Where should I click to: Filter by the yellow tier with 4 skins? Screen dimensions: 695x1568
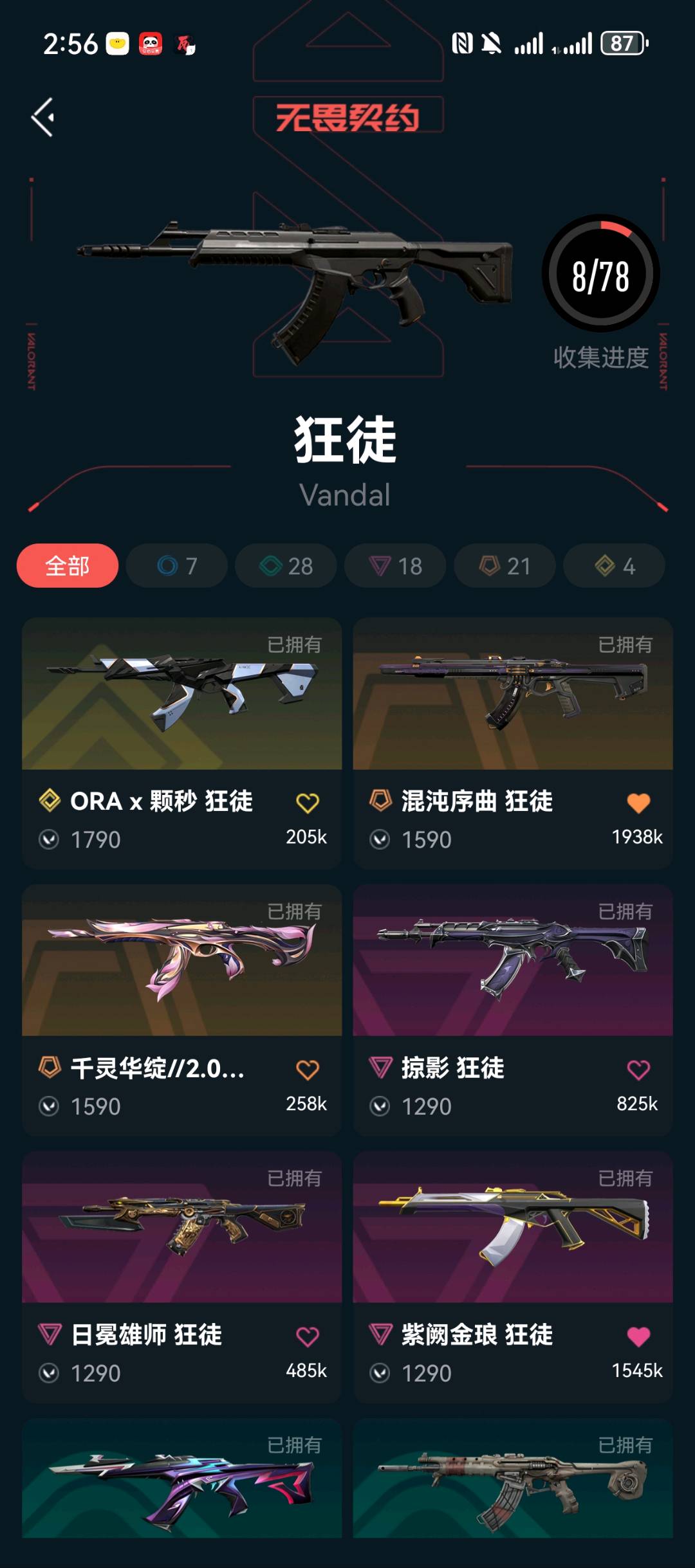[x=615, y=566]
